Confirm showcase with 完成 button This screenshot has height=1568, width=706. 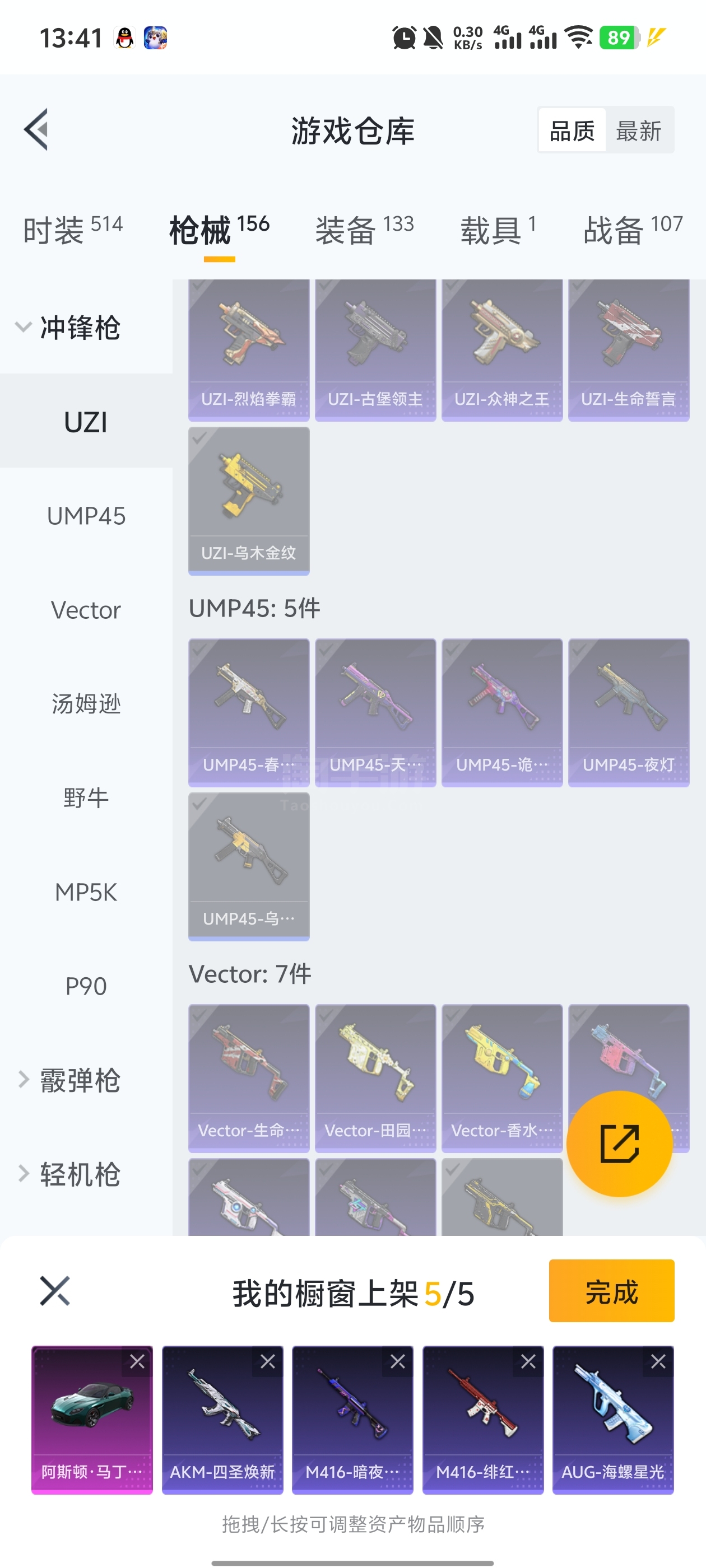coord(611,1290)
